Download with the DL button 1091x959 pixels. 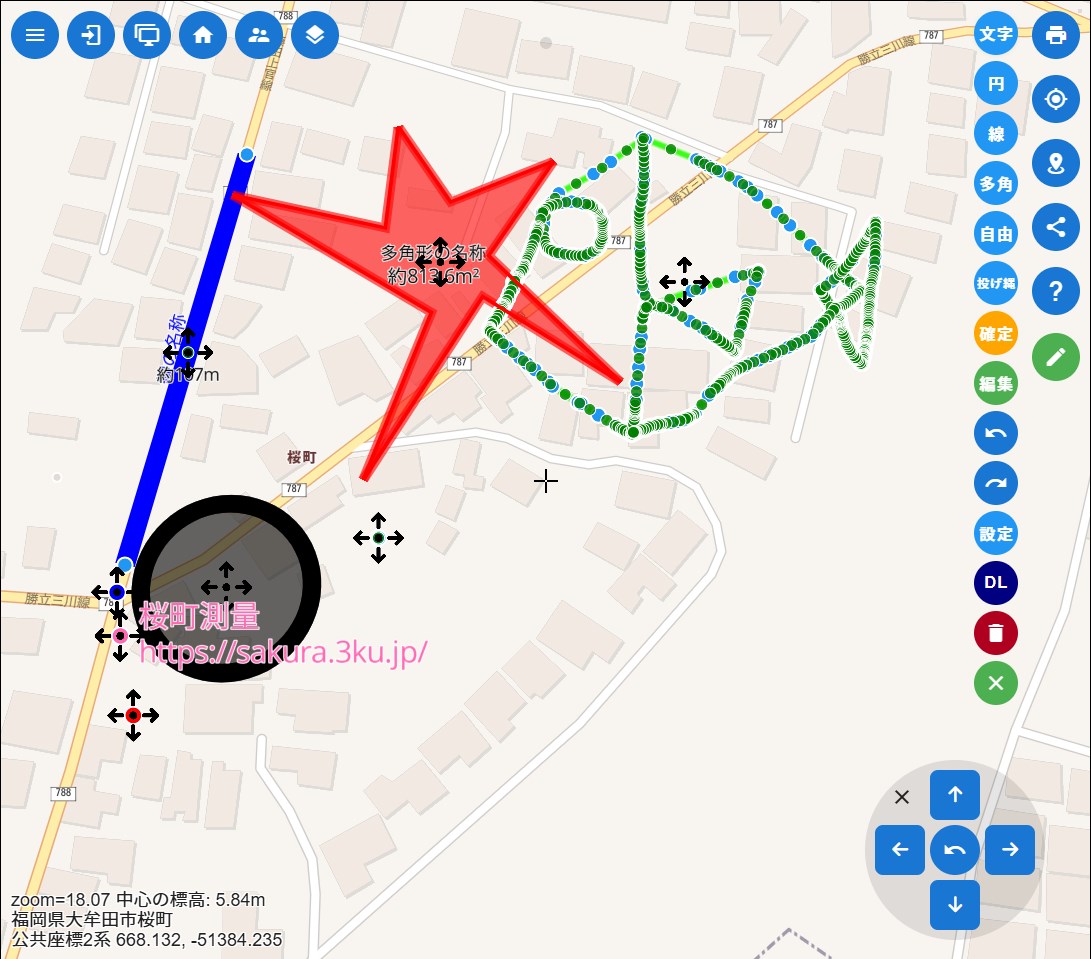tap(995, 583)
